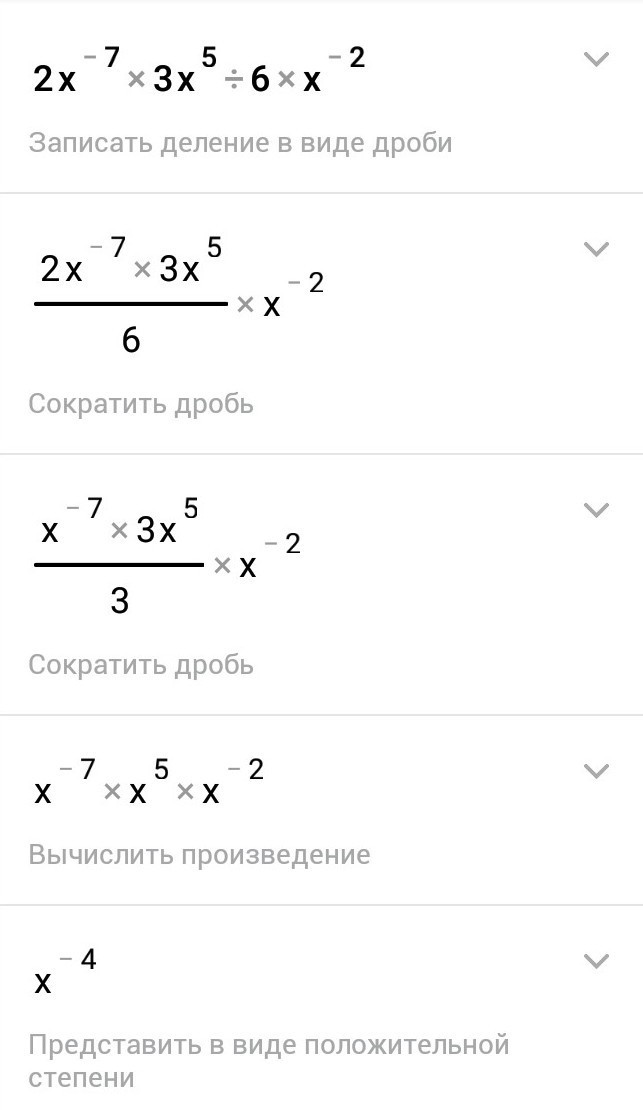The image size is (643, 1110).
Task: Expand the step 'Записать деление в виде дроби'
Action: pos(596,60)
